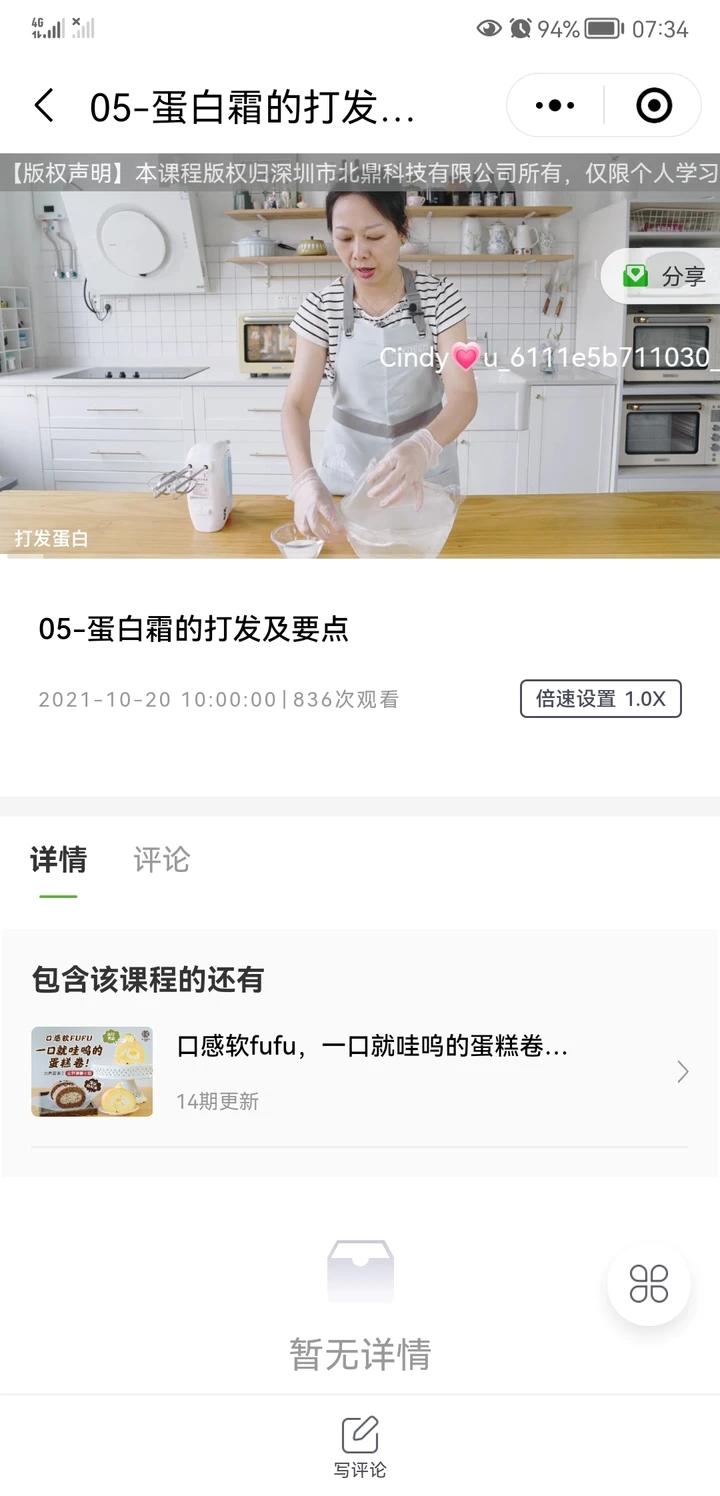The image size is (720, 1496).
Task: Switch to the 评论 tab
Action: tap(161, 860)
